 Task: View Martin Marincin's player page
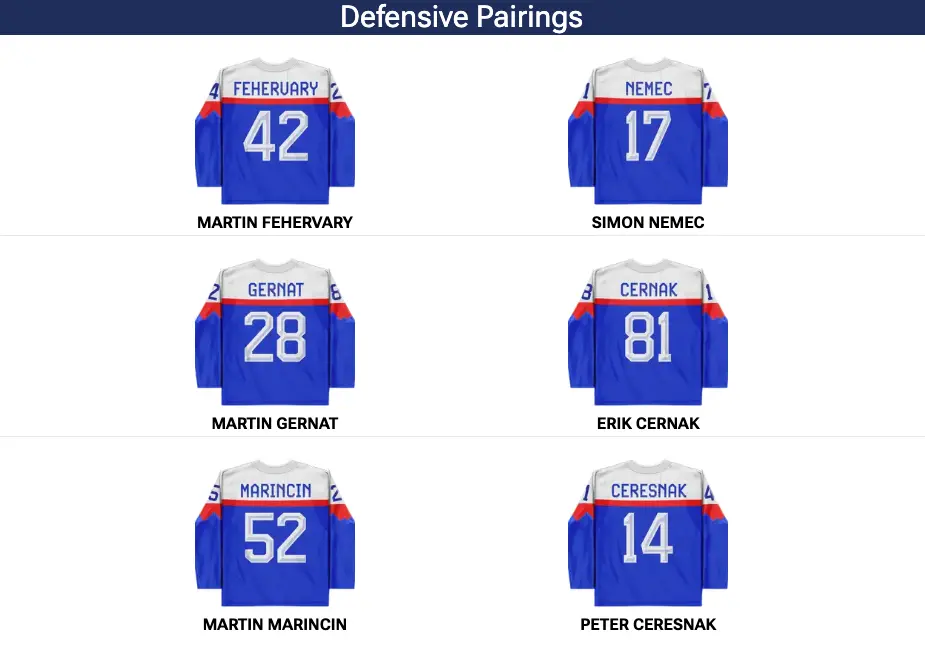pos(275,535)
